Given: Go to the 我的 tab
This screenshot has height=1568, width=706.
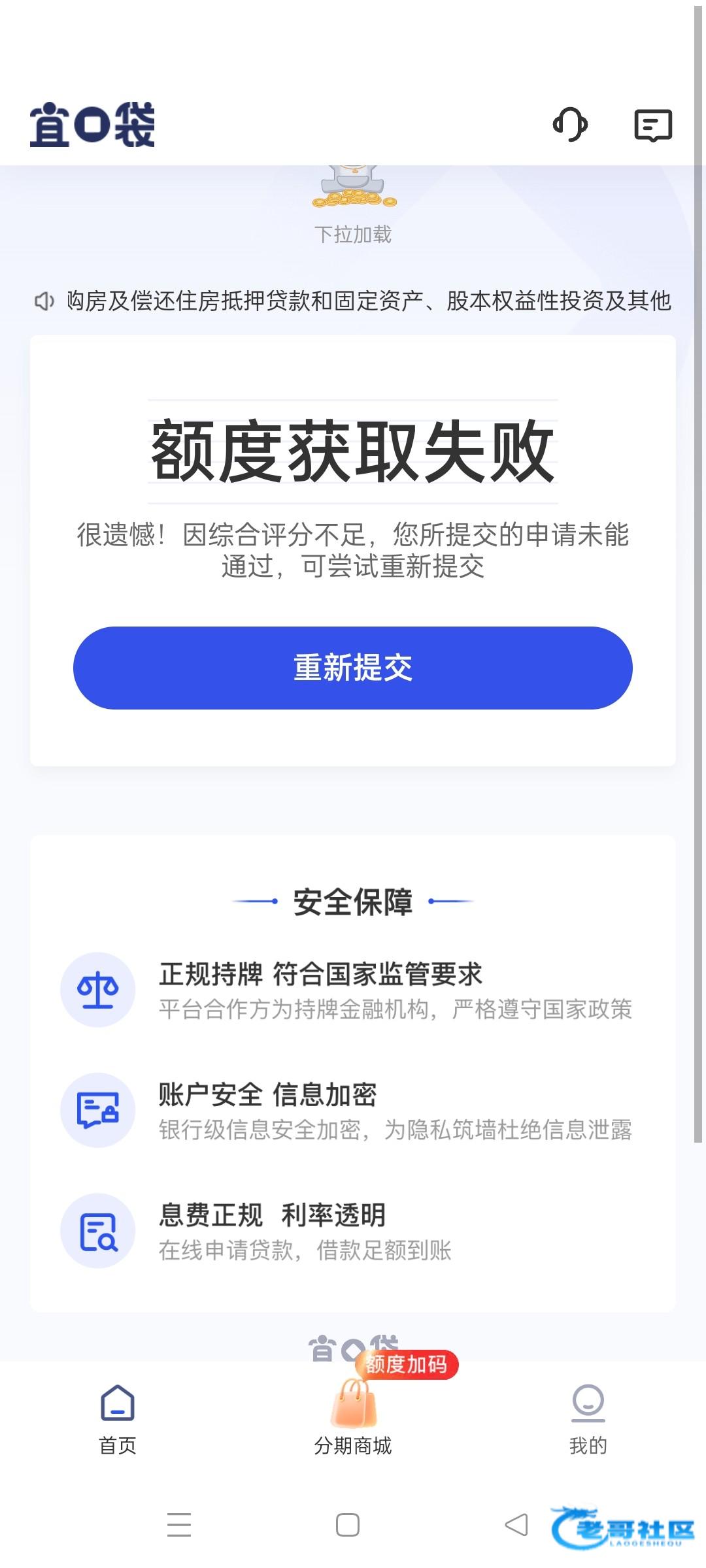Looking at the screenshot, I should pyautogui.click(x=588, y=1419).
